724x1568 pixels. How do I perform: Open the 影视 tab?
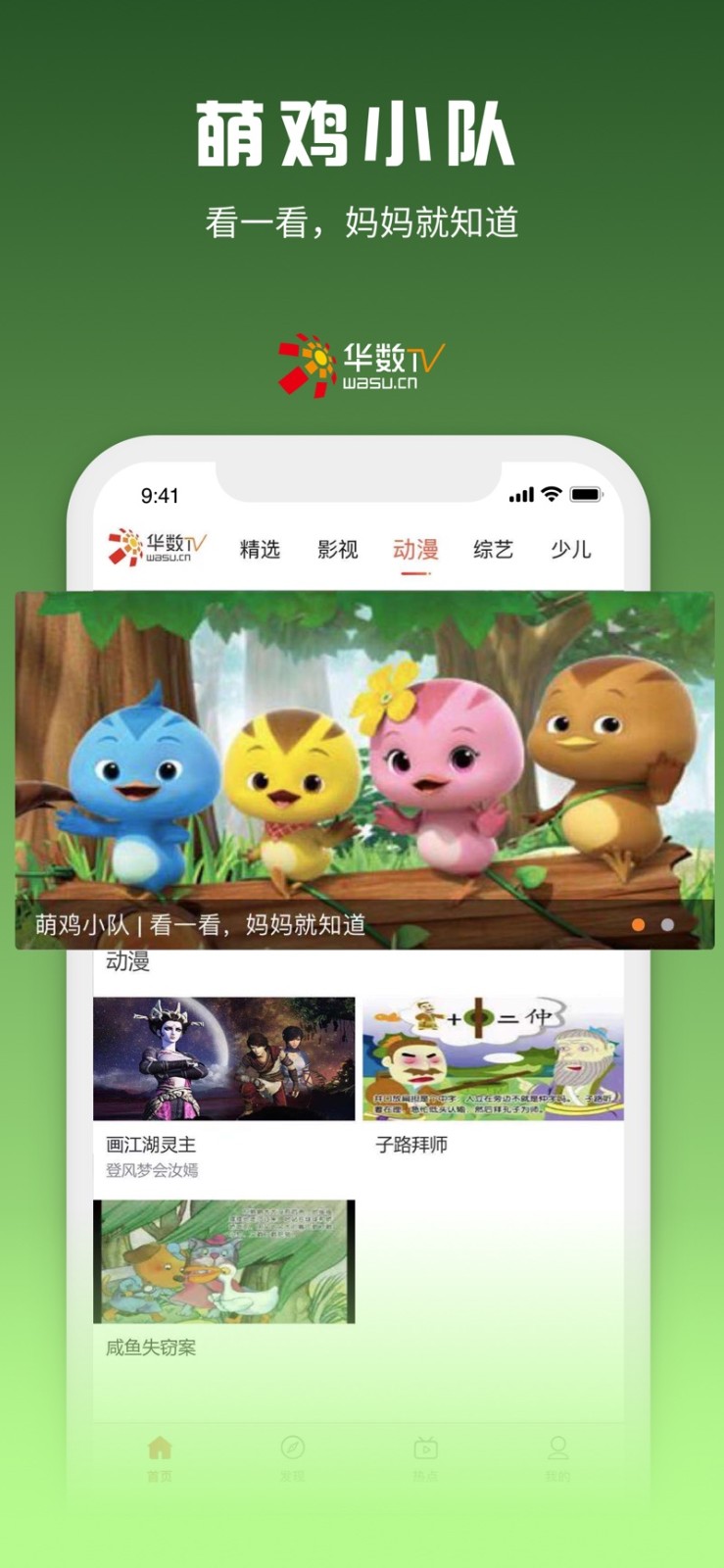pyautogui.click(x=336, y=549)
